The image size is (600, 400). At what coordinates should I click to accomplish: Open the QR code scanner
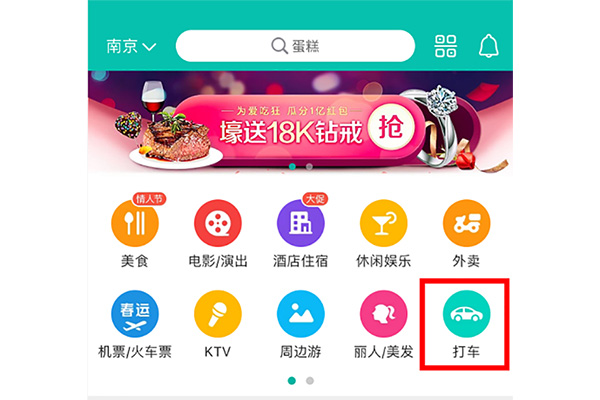point(445,47)
